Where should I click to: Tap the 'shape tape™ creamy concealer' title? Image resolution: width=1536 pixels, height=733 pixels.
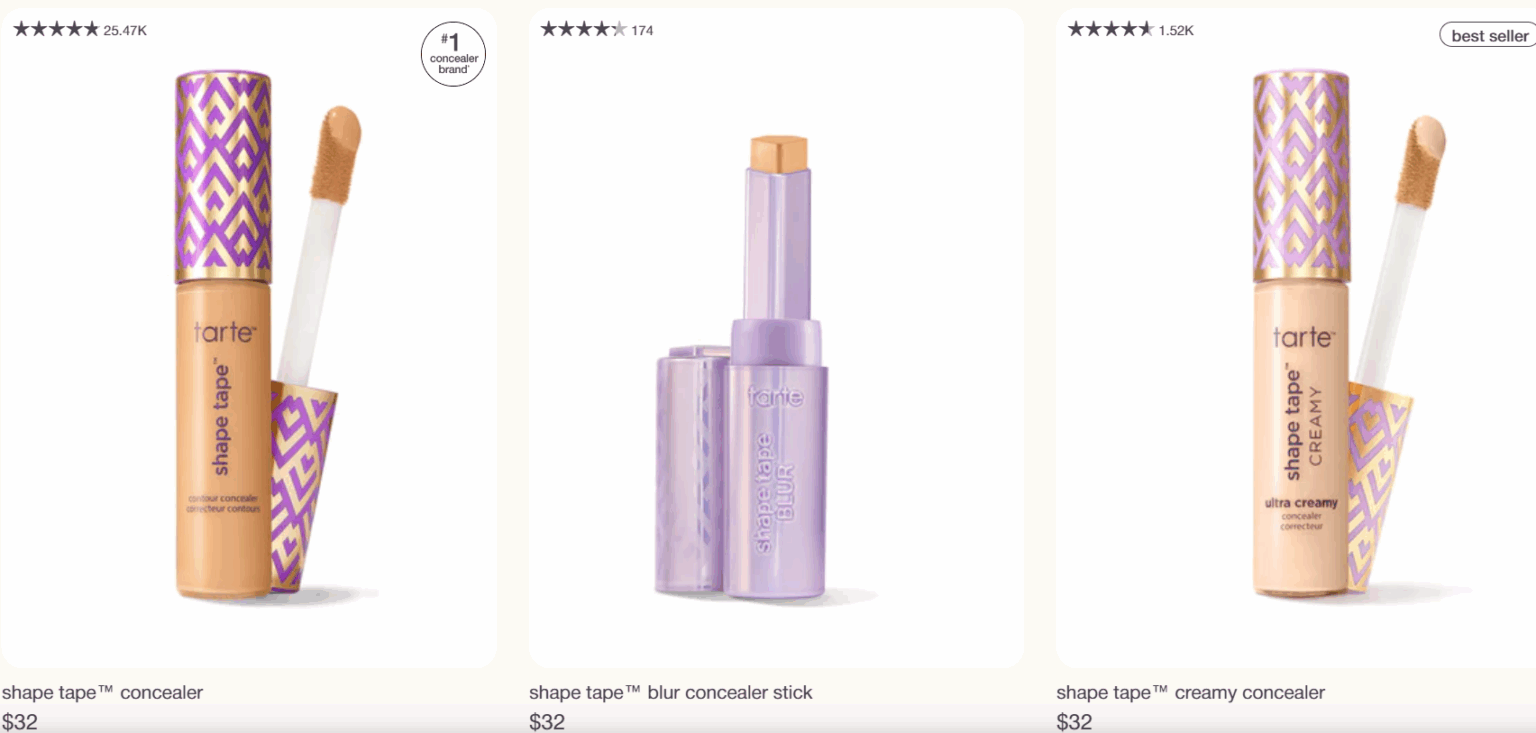(x=1190, y=692)
